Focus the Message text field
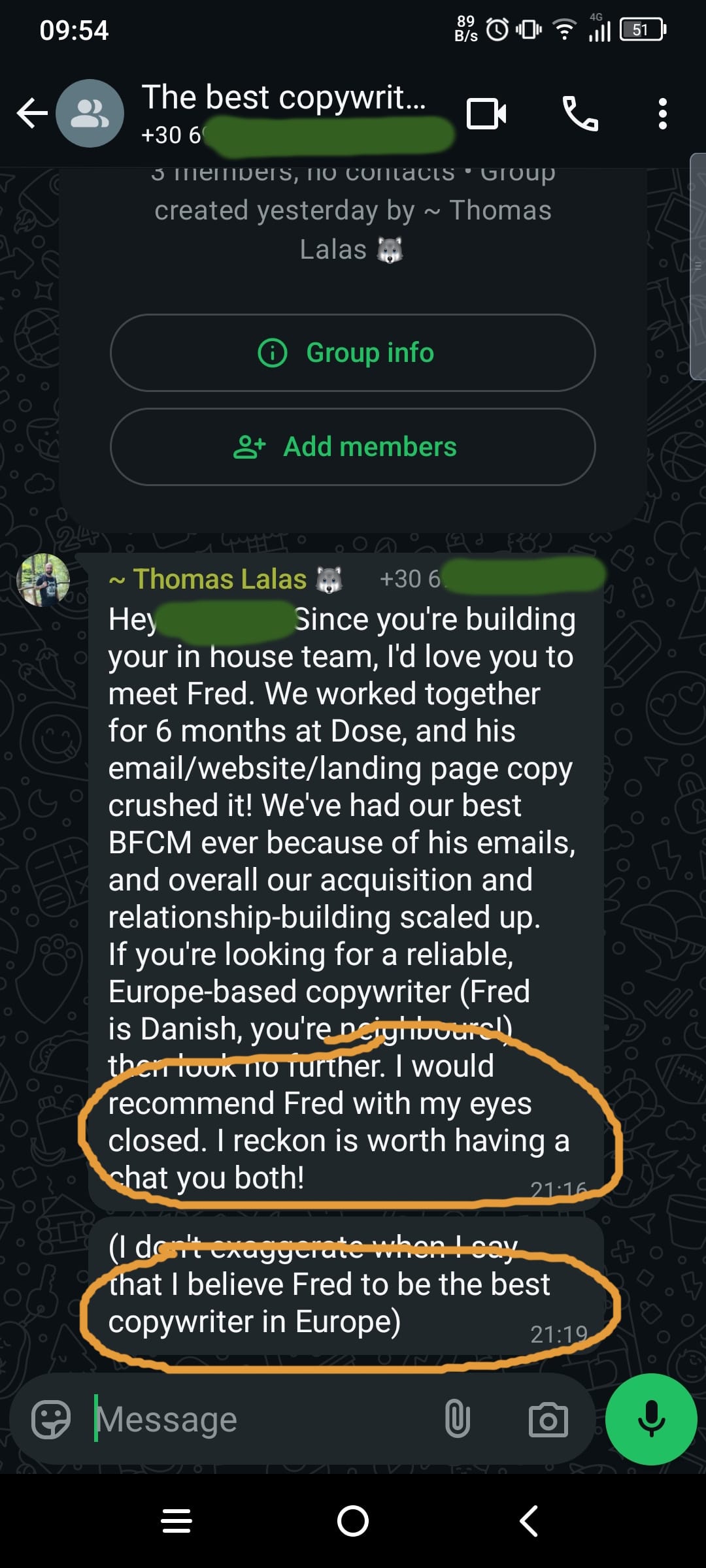This screenshot has width=706, height=1568. pos(261,1419)
